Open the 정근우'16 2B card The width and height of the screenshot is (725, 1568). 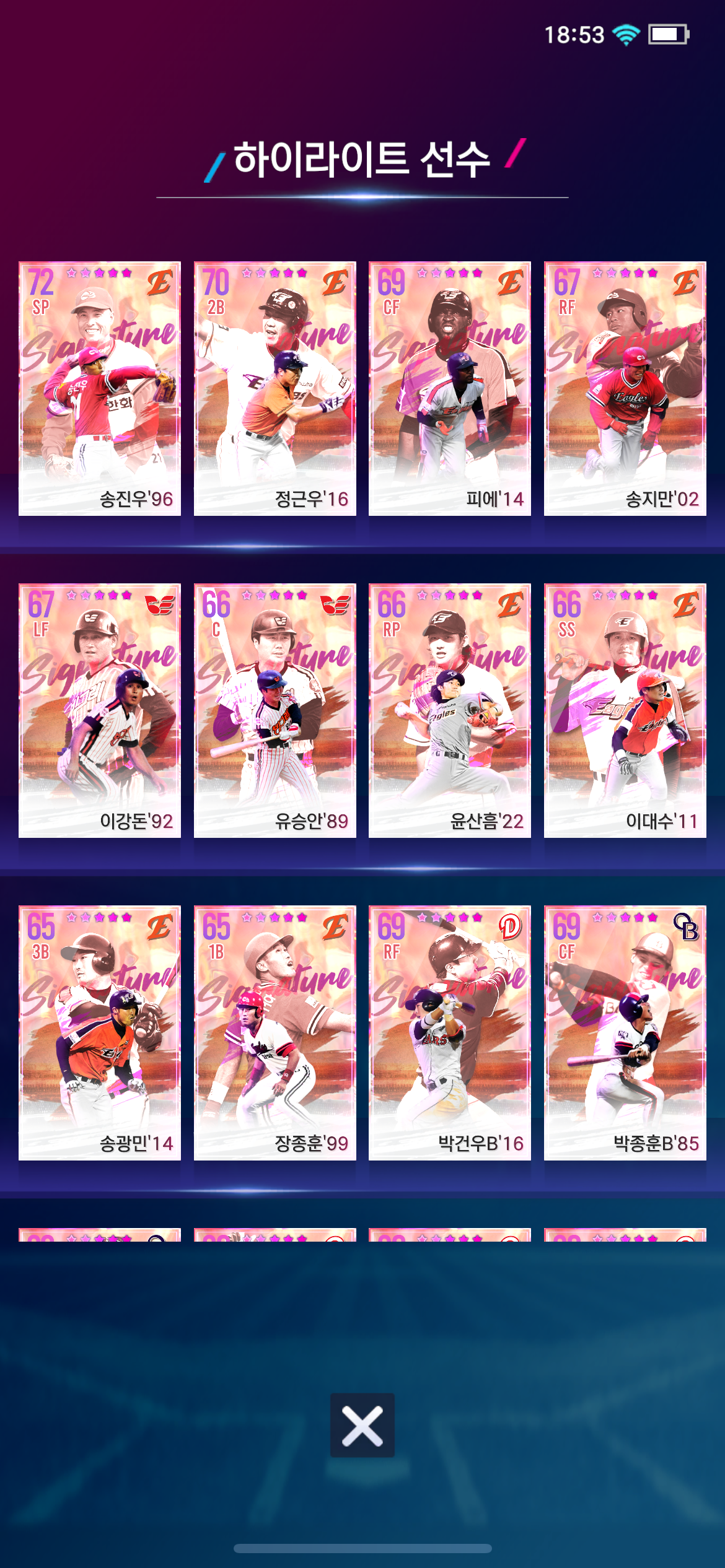(275, 388)
